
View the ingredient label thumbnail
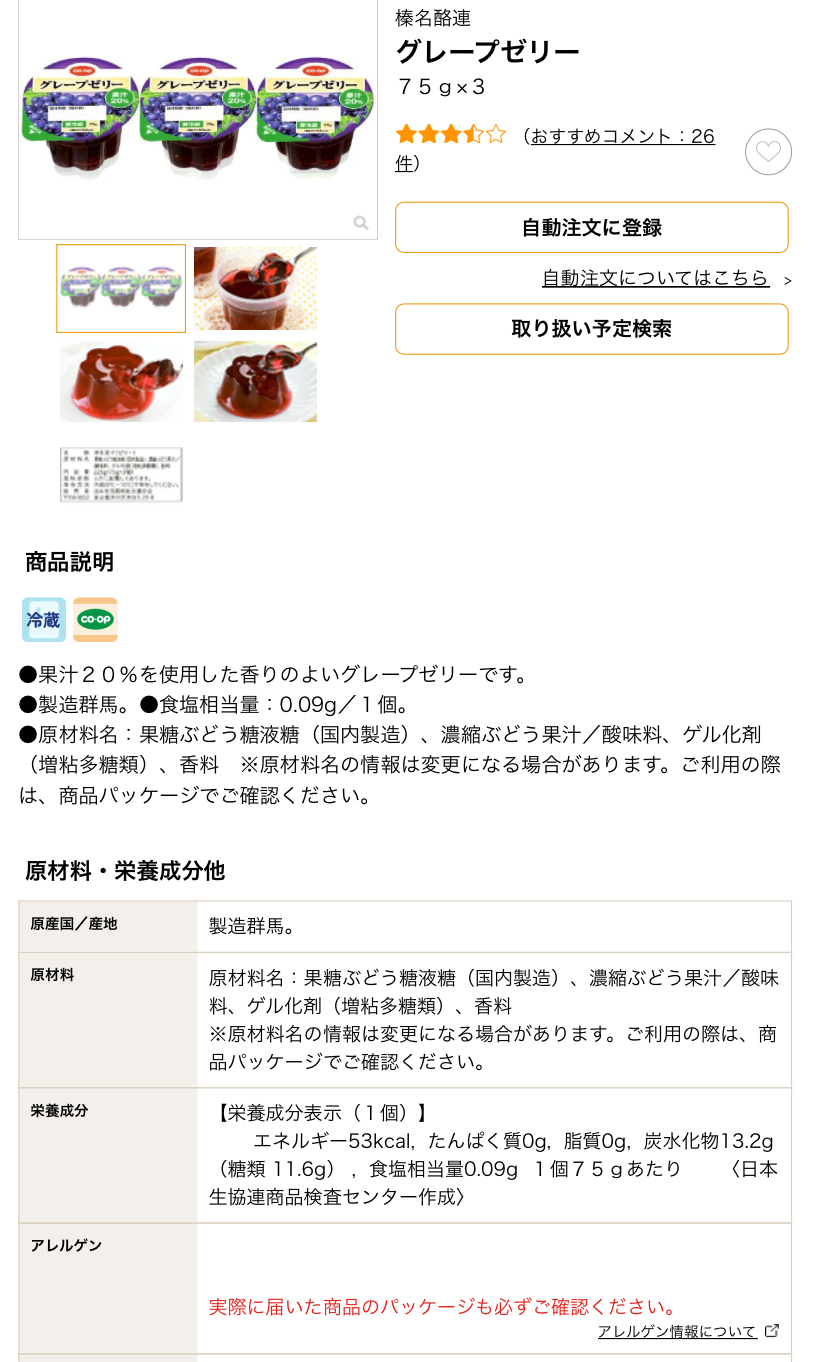click(121, 474)
